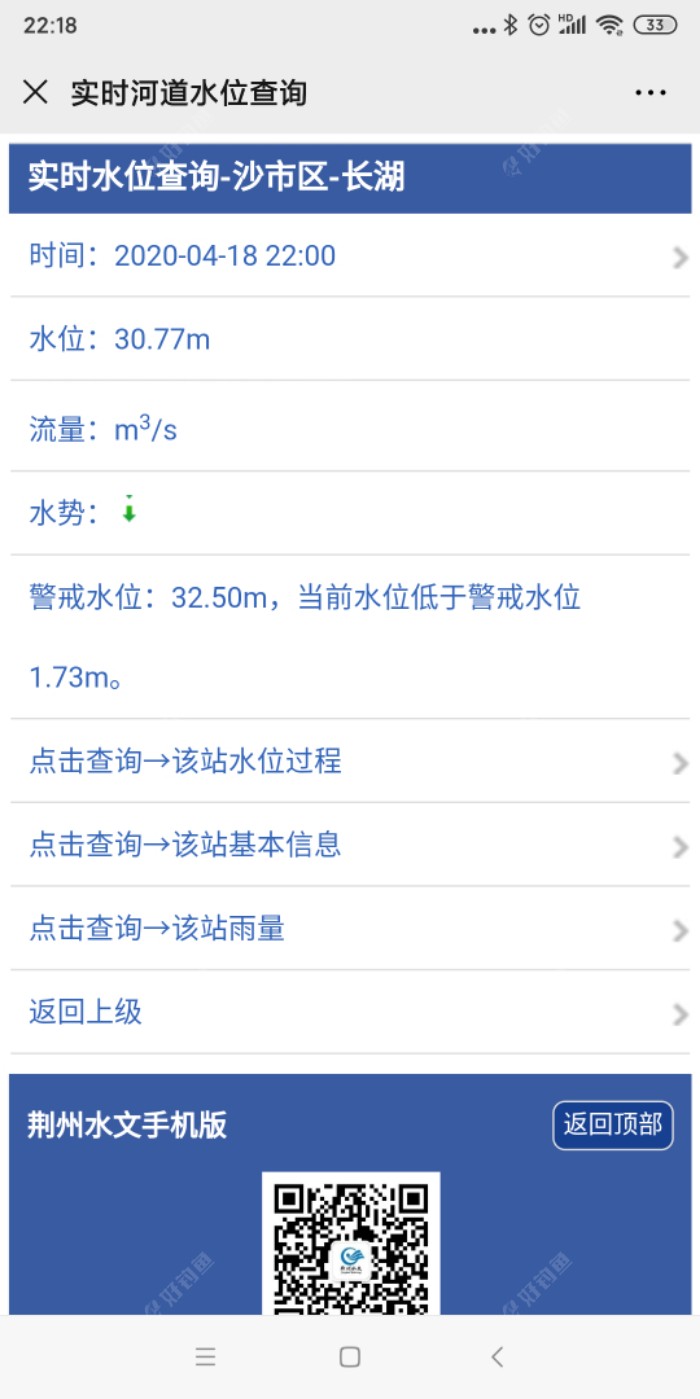Open 点击查询→该站基本信息
The image size is (700, 1399).
(x=350, y=845)
